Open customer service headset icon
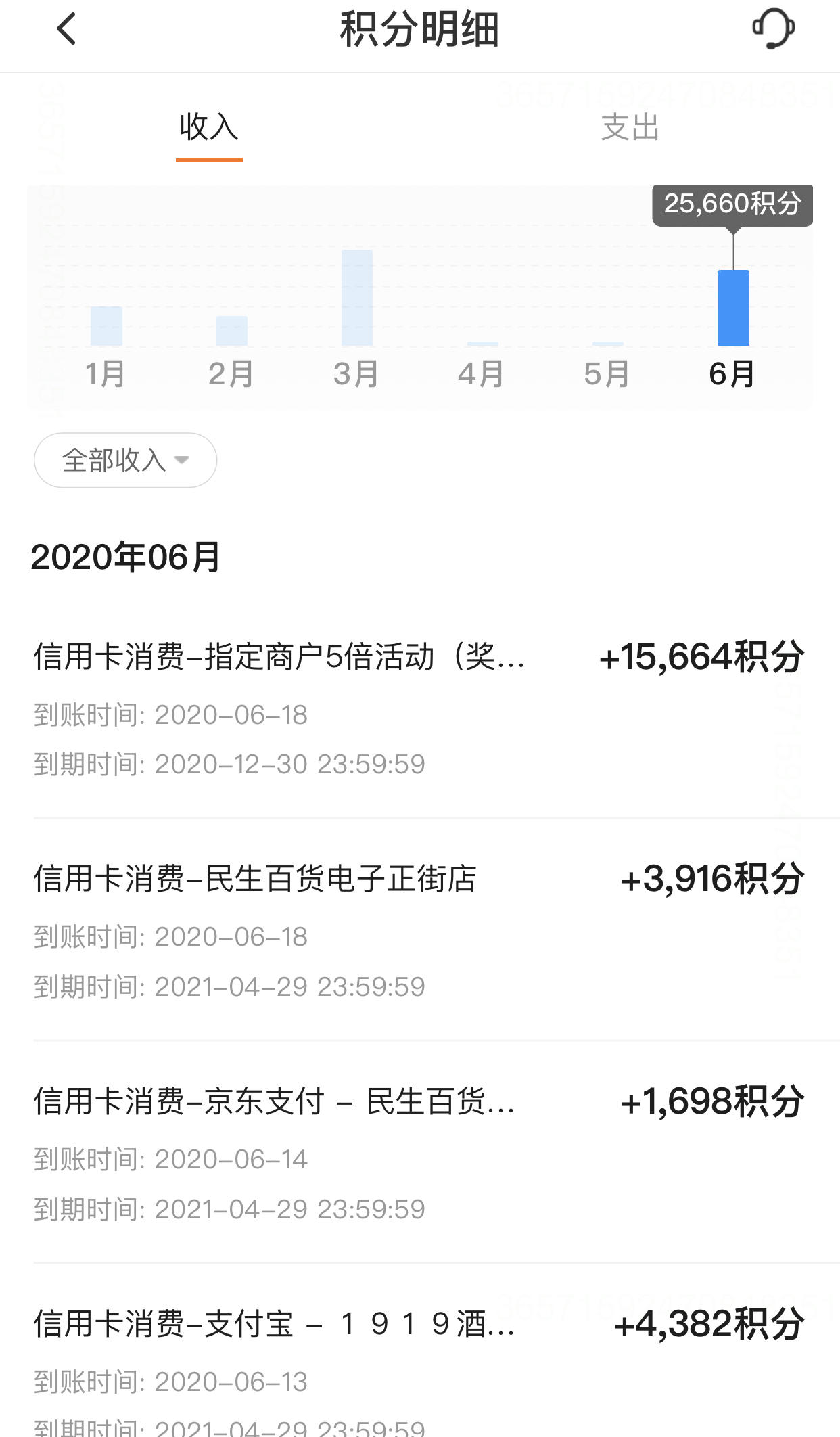The image size is (840, 1437). tap(773, 29)
